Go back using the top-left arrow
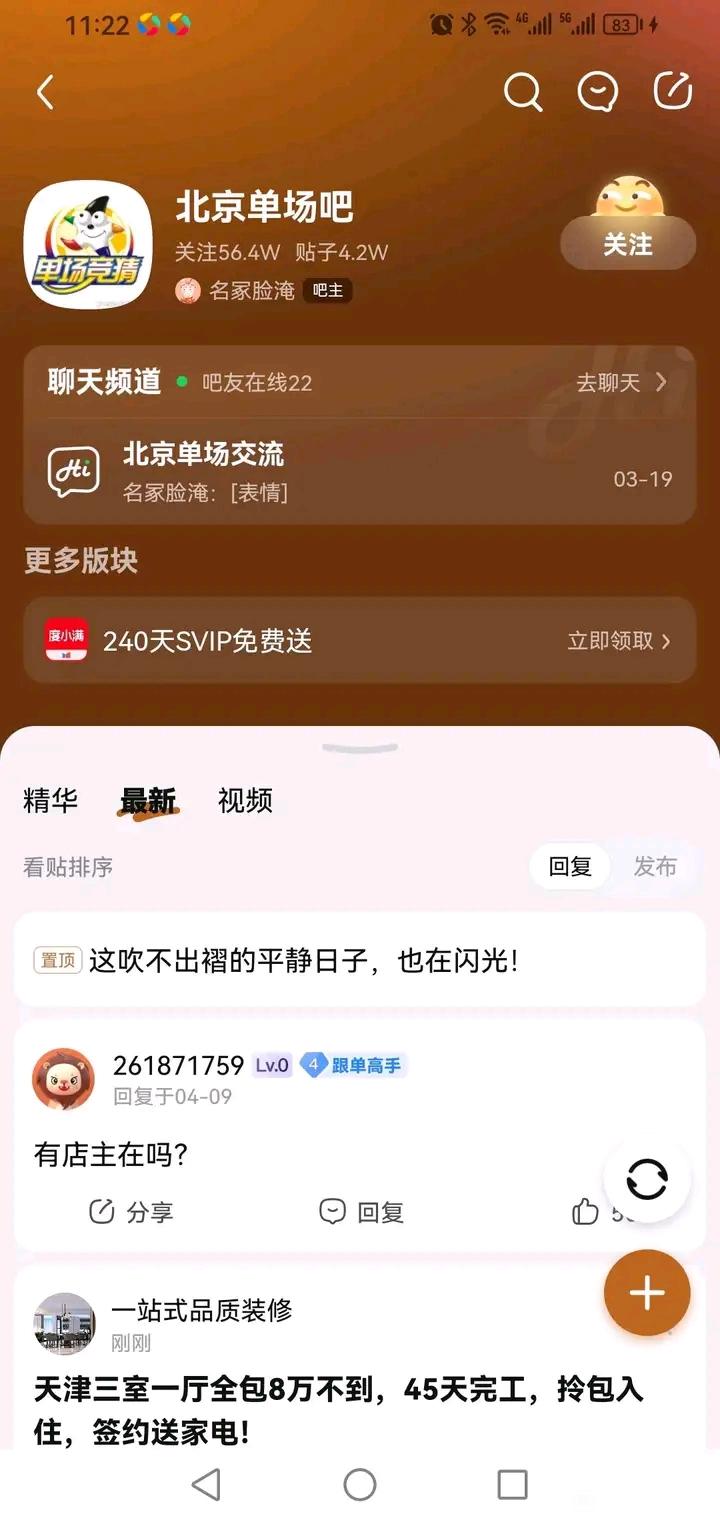Screen dimensions: 720x1520 point(45,93)
